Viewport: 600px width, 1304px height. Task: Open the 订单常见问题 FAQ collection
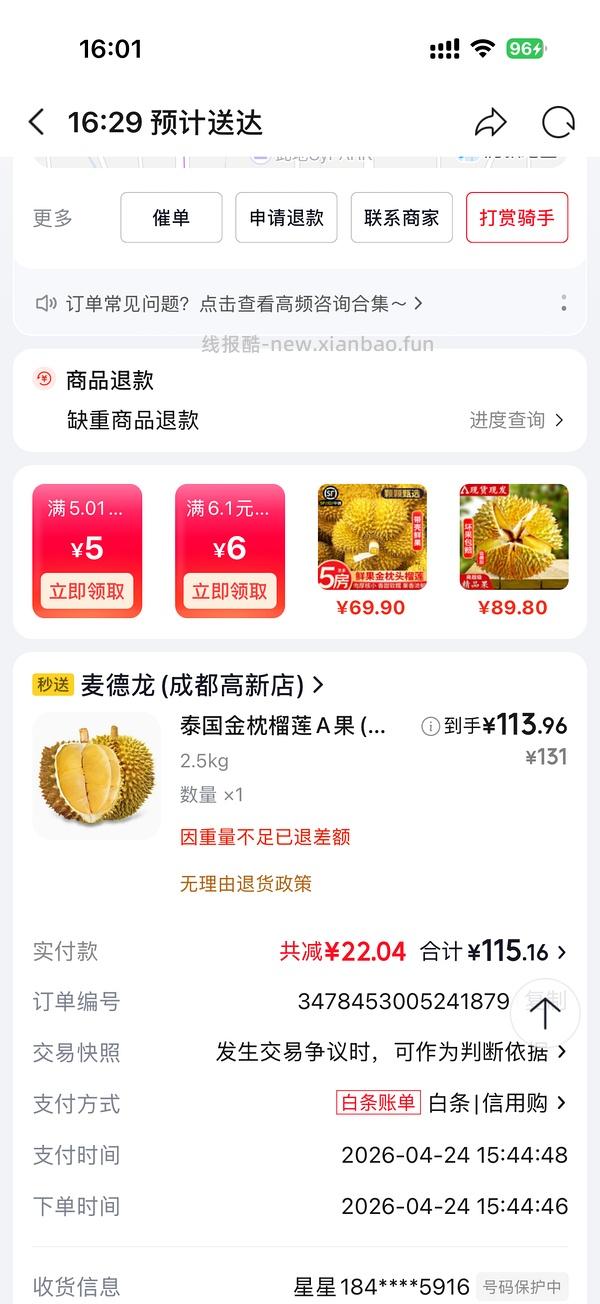(230, 303)
